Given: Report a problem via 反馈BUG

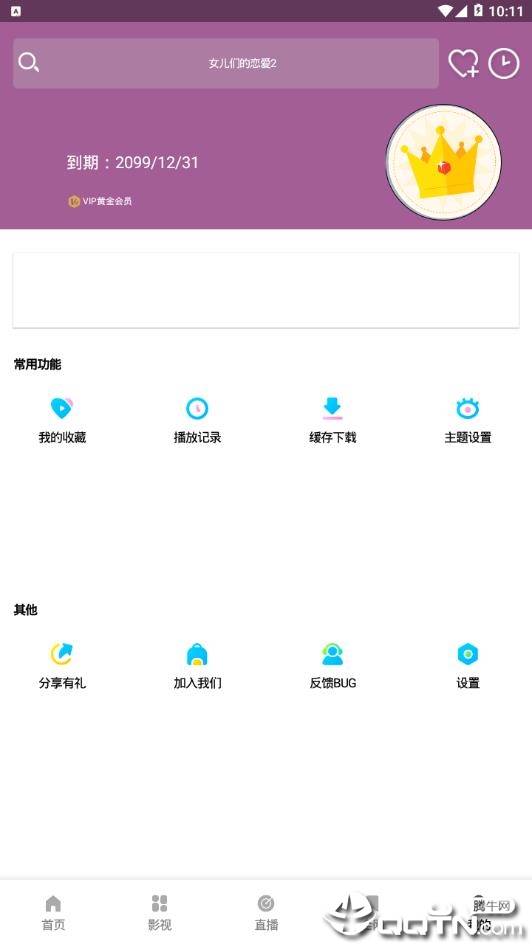Looking at the screenshot, I should click(333, 666).
